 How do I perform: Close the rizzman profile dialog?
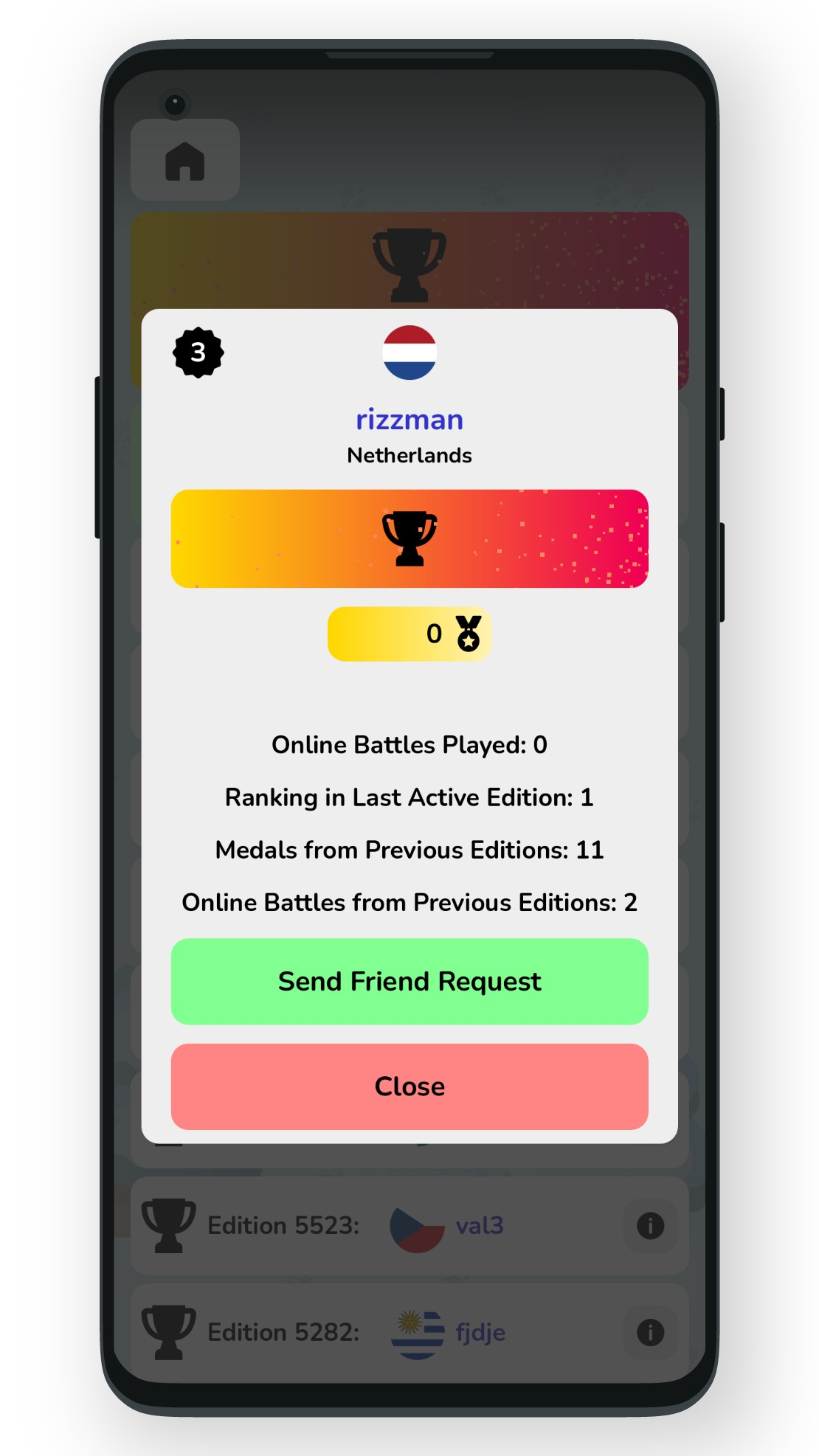(x=409, y=1086)
